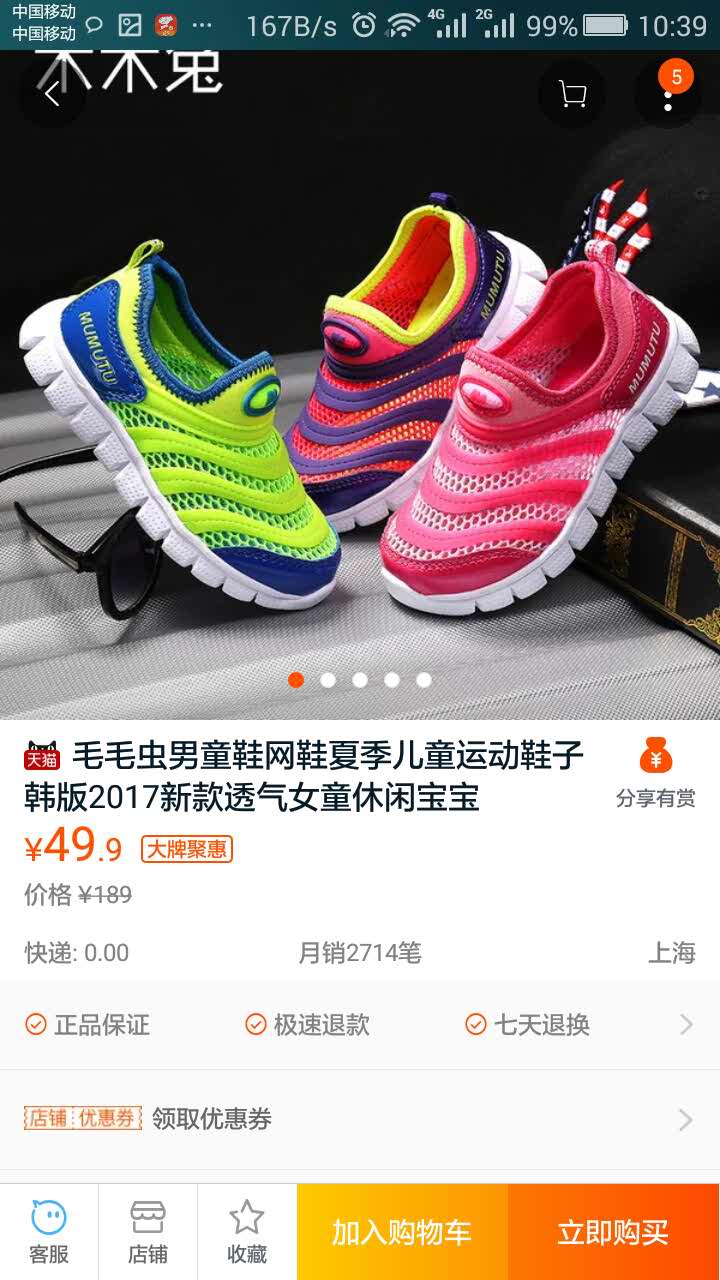
Task: Open the 分享有赏 share reward
Action: pyautogui.click(x=656, y=773)
